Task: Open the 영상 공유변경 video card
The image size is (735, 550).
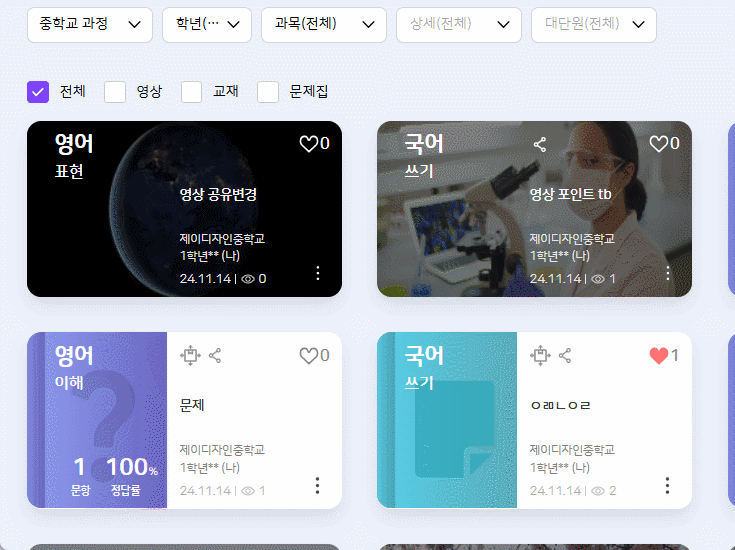Action: click(219, 195)
